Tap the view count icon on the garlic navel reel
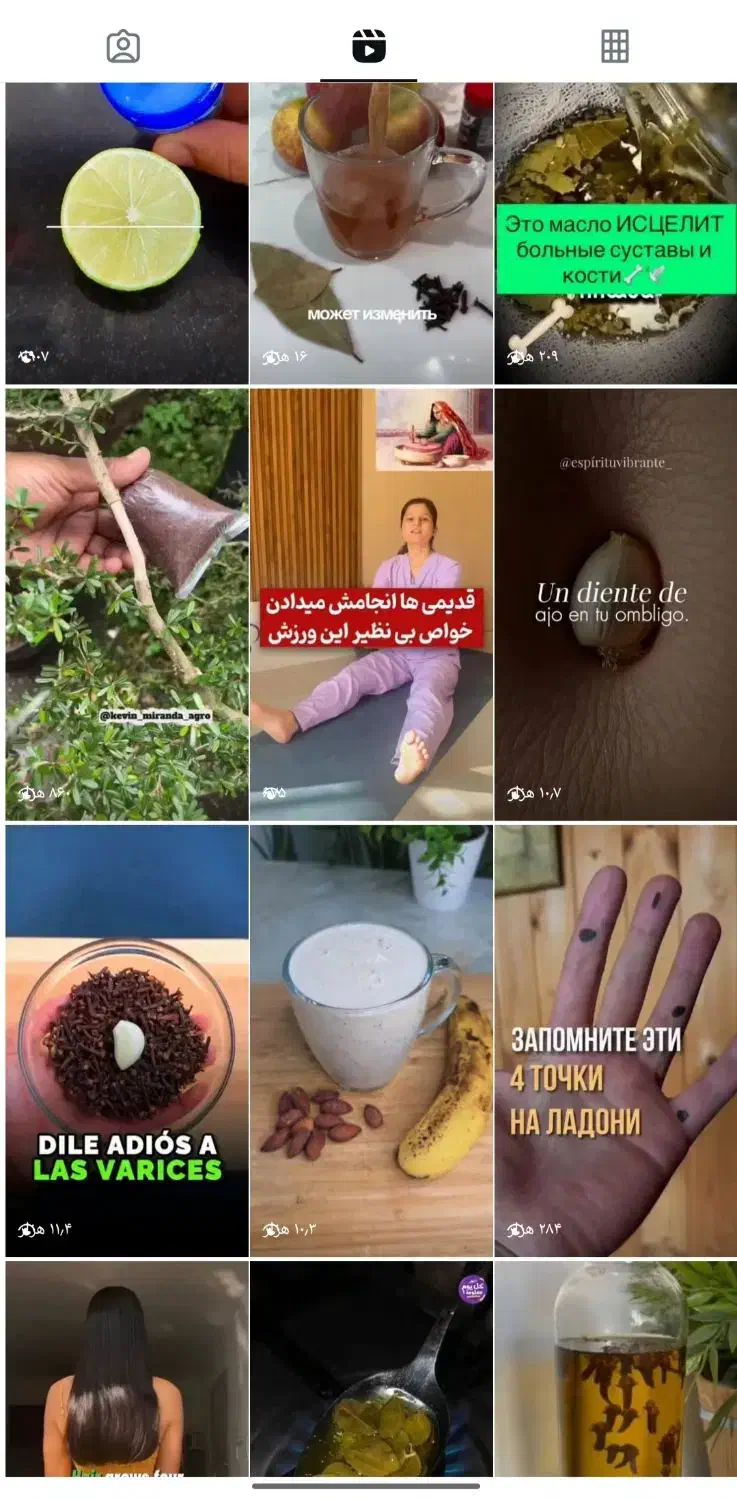This screenshot has height=1500, width=737. click(x=513, y=796)
